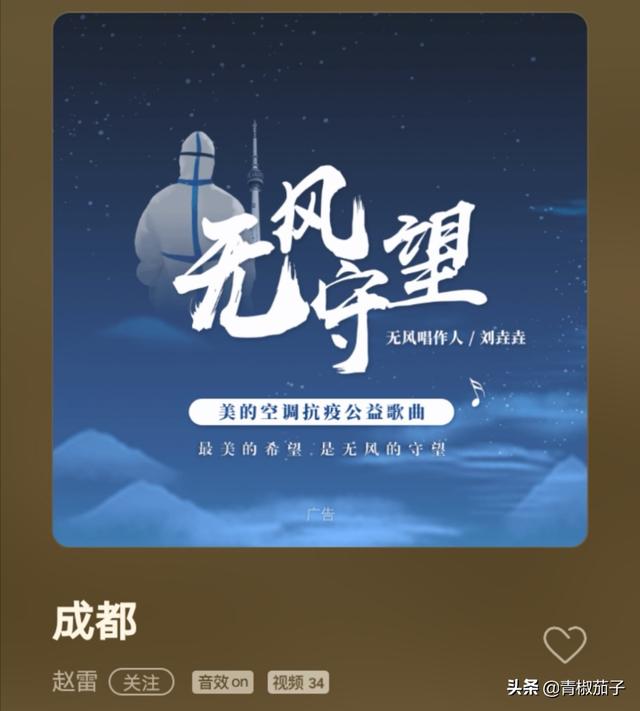This screenshot has width=640, height=711.
Task: View the 34 related videos
Action: tap(297, 683)
